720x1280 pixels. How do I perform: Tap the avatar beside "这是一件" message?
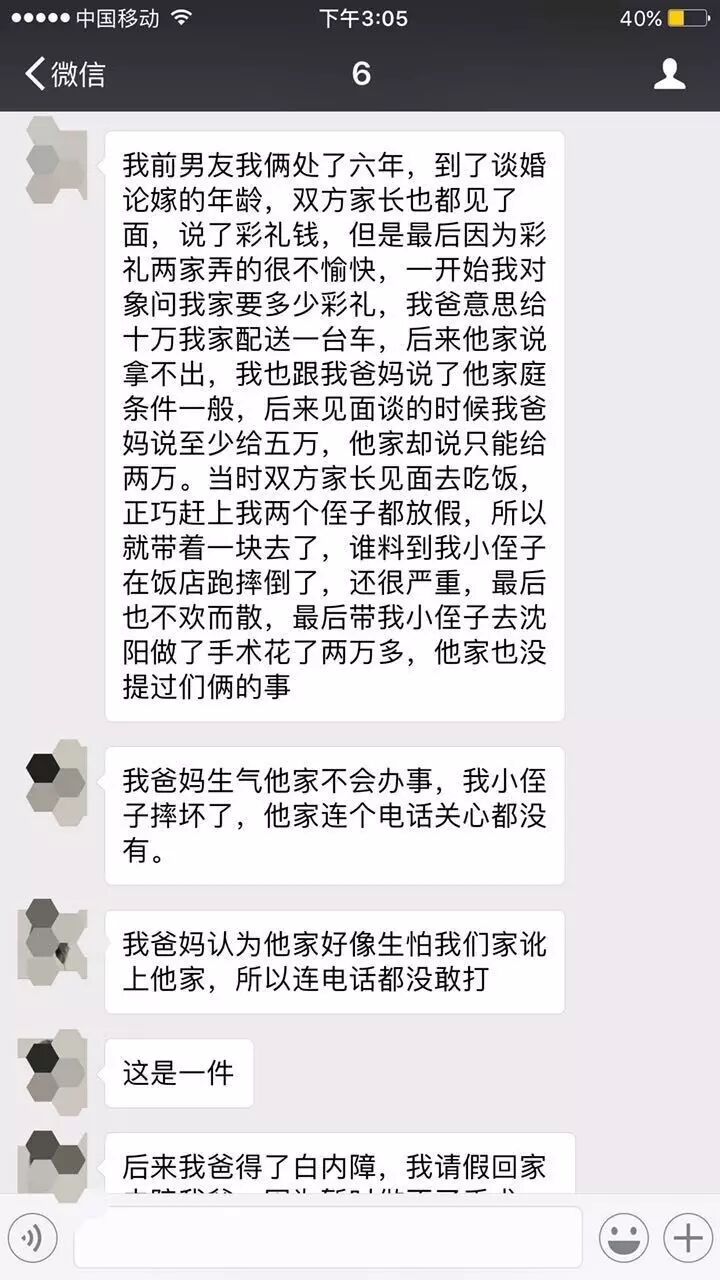tap(54, 1072)
